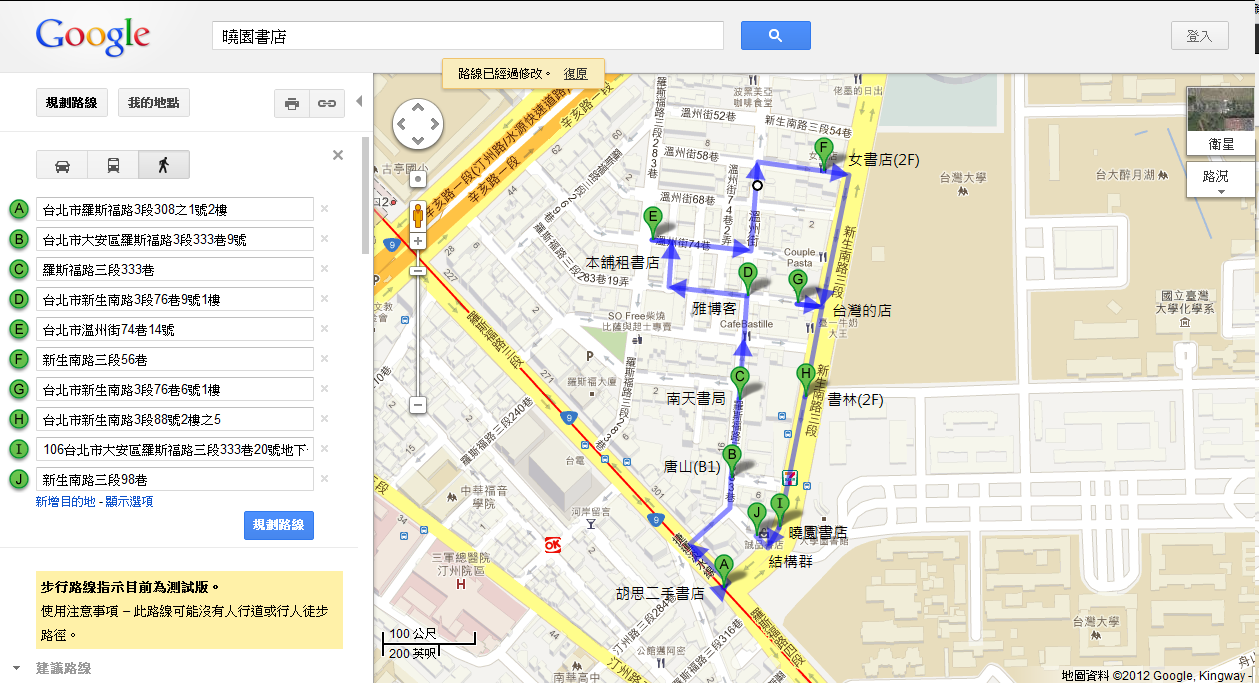The width and height of the screenshot is (1259, 683).
Task: Switch to driving mode
Action: 62,165
